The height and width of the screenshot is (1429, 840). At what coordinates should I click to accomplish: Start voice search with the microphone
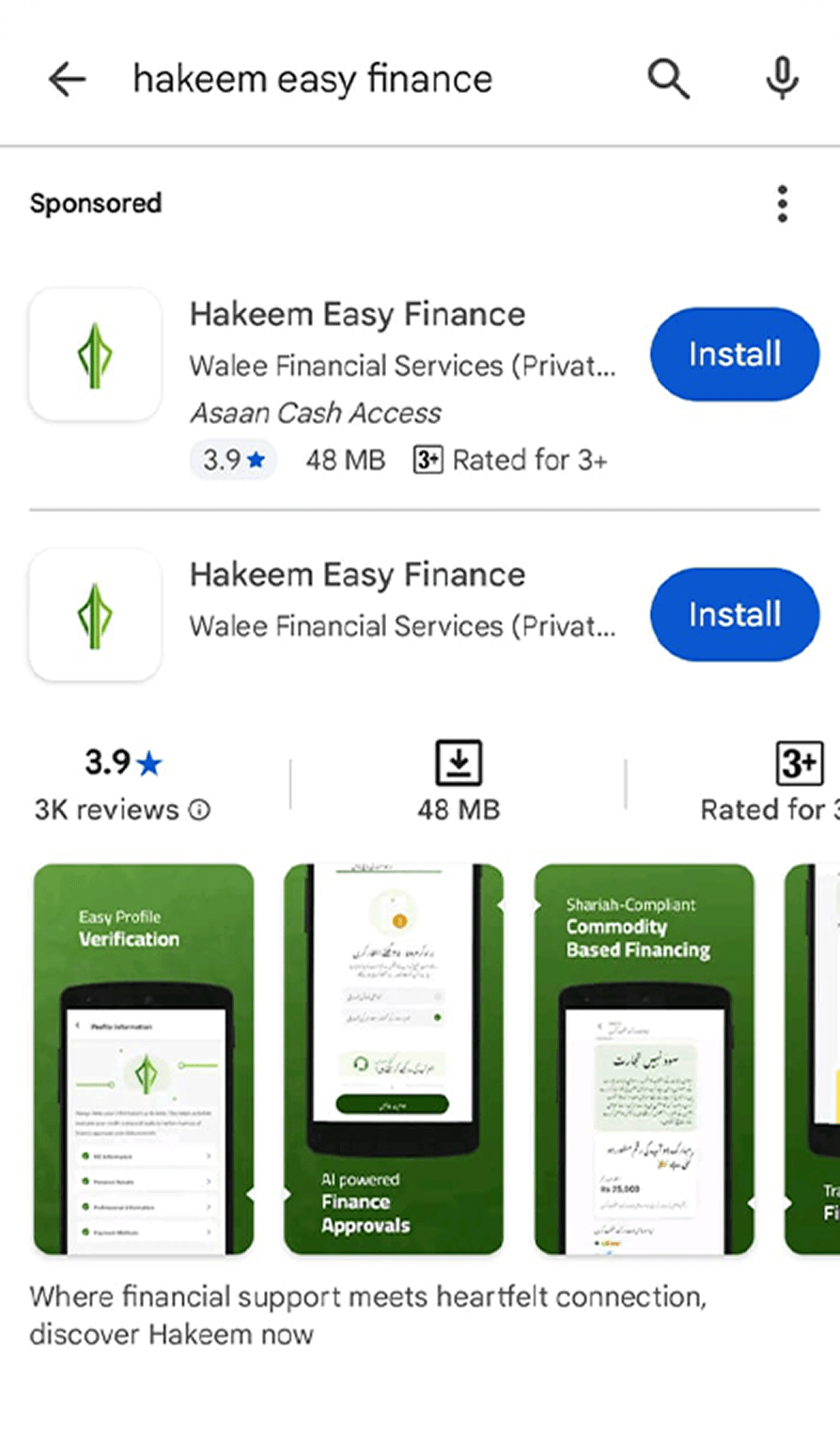[782, 79]
